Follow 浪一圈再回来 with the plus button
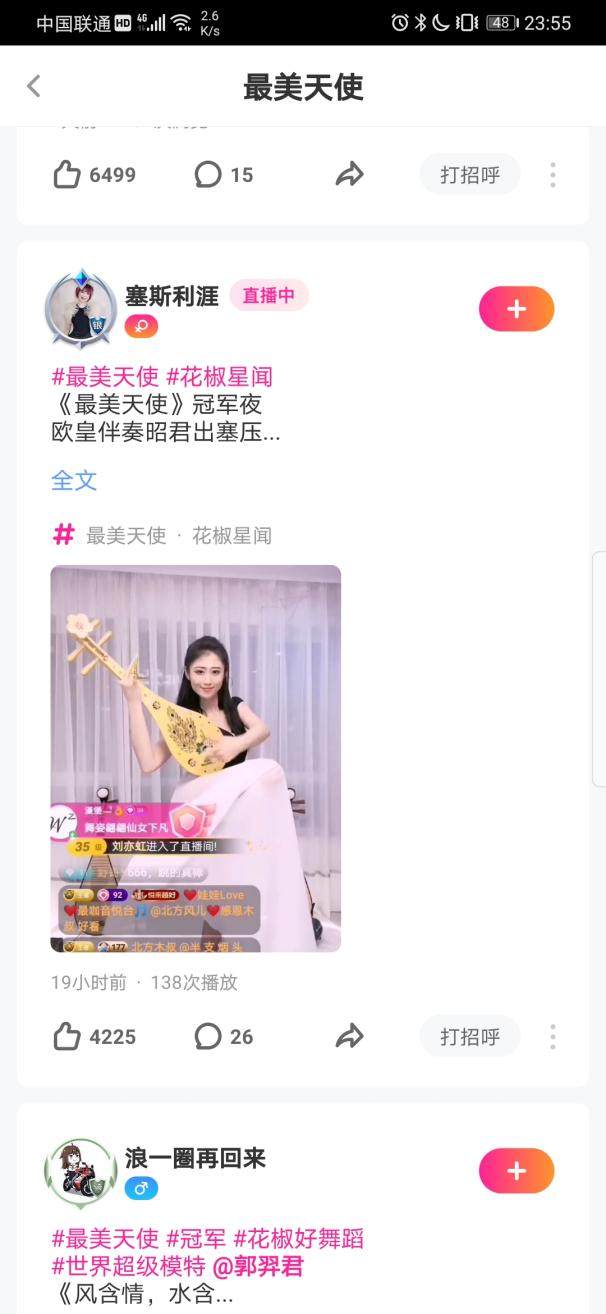The width and height of the screenshot is (606, 1314). 516,1171
